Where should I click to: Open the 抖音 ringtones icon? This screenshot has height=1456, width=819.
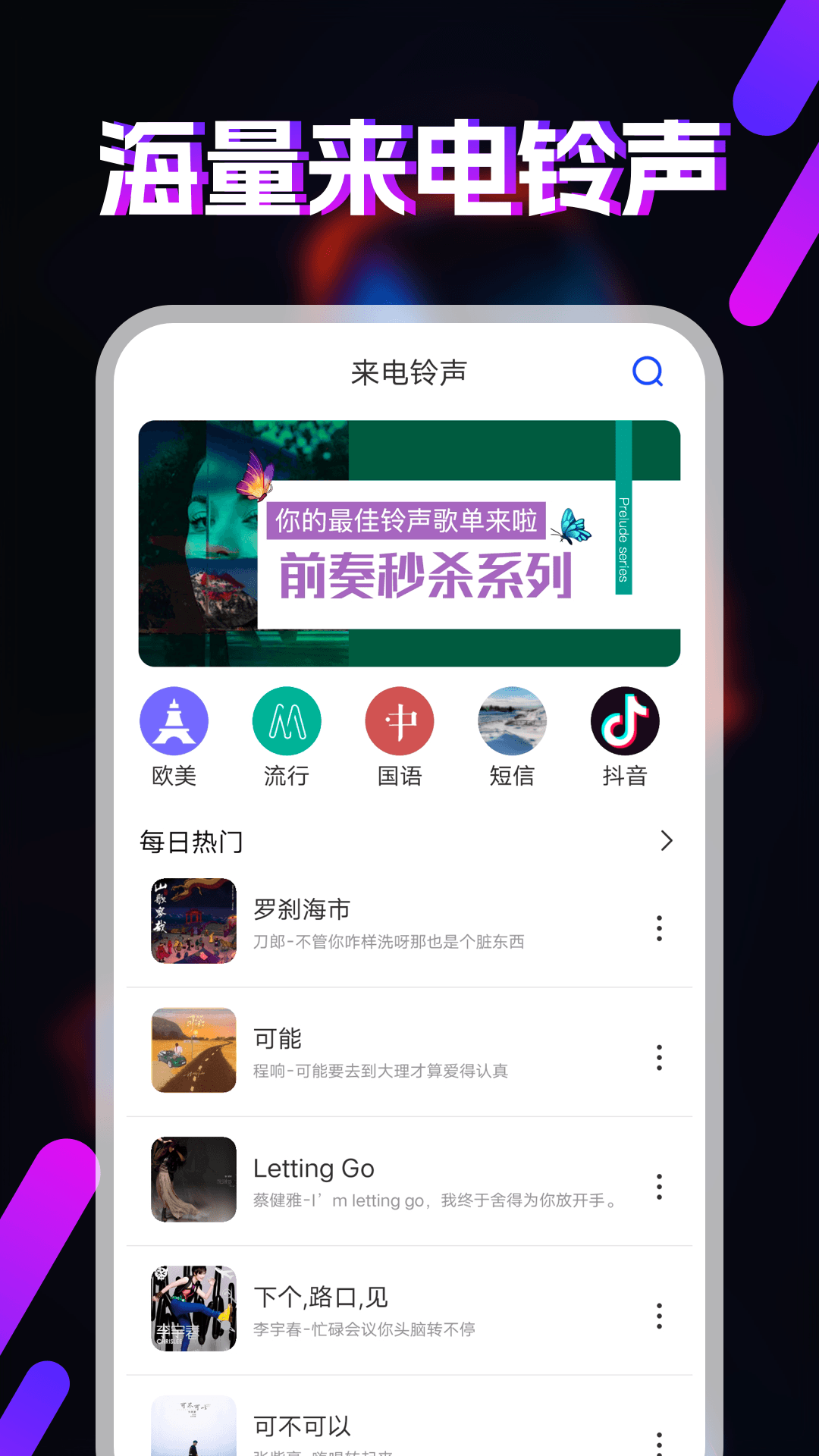point(625,721)
